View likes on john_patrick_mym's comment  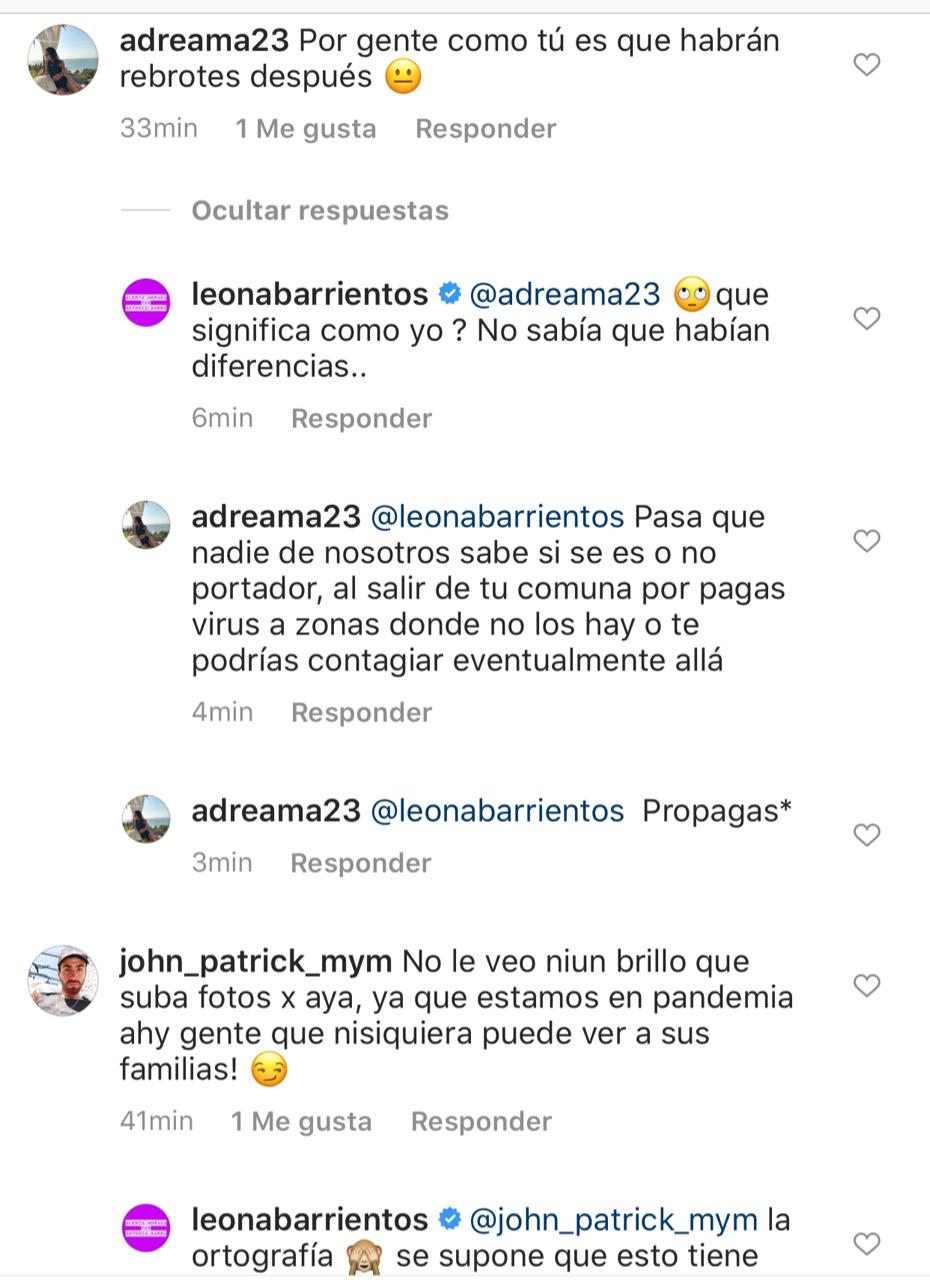[x=301, y=1122]
